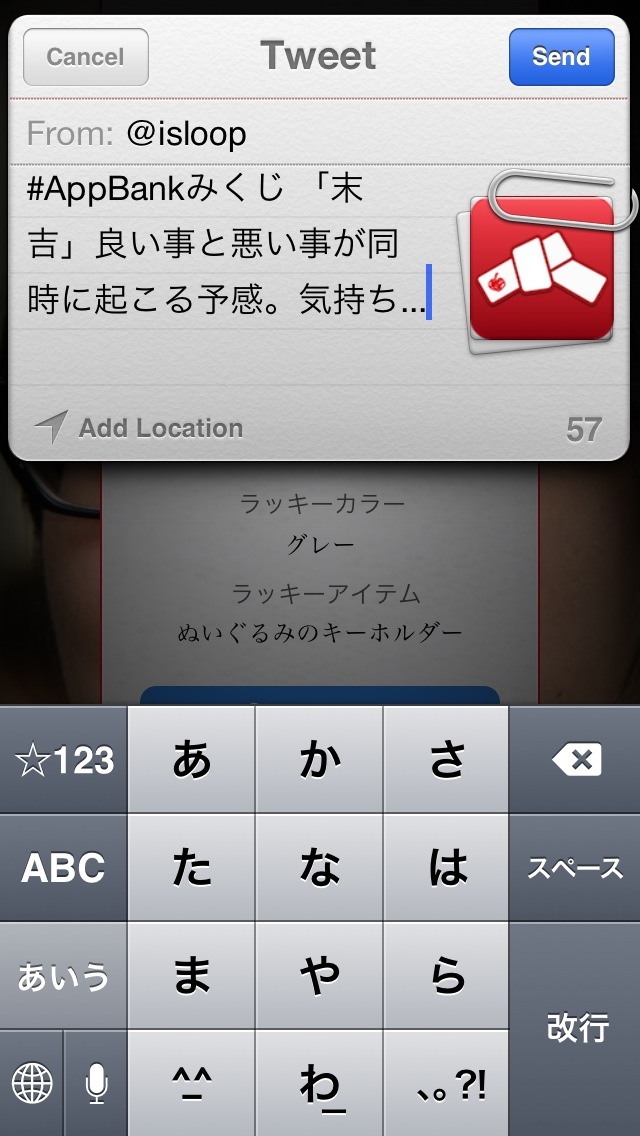Tap Add Location on the tweet

pos(139,428)
